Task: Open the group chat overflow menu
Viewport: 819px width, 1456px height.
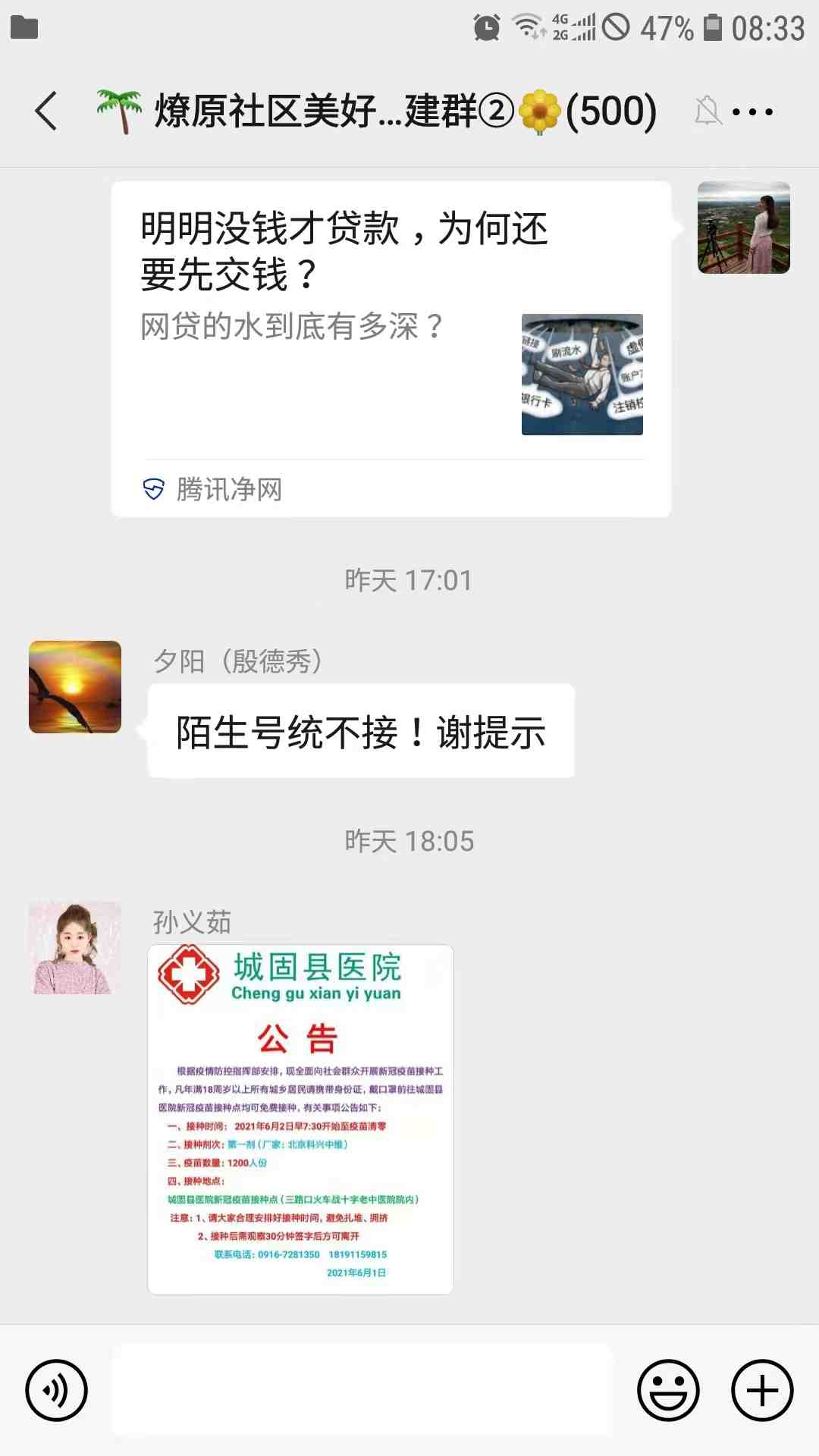Action: point(752,112)
